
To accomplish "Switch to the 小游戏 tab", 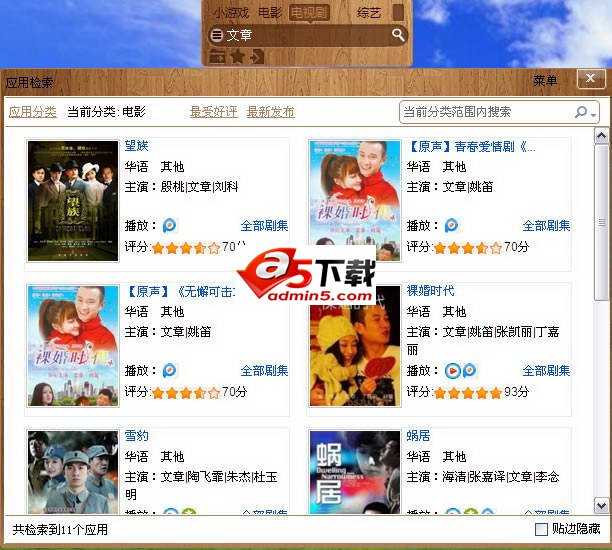I will (x=230, y=13).
